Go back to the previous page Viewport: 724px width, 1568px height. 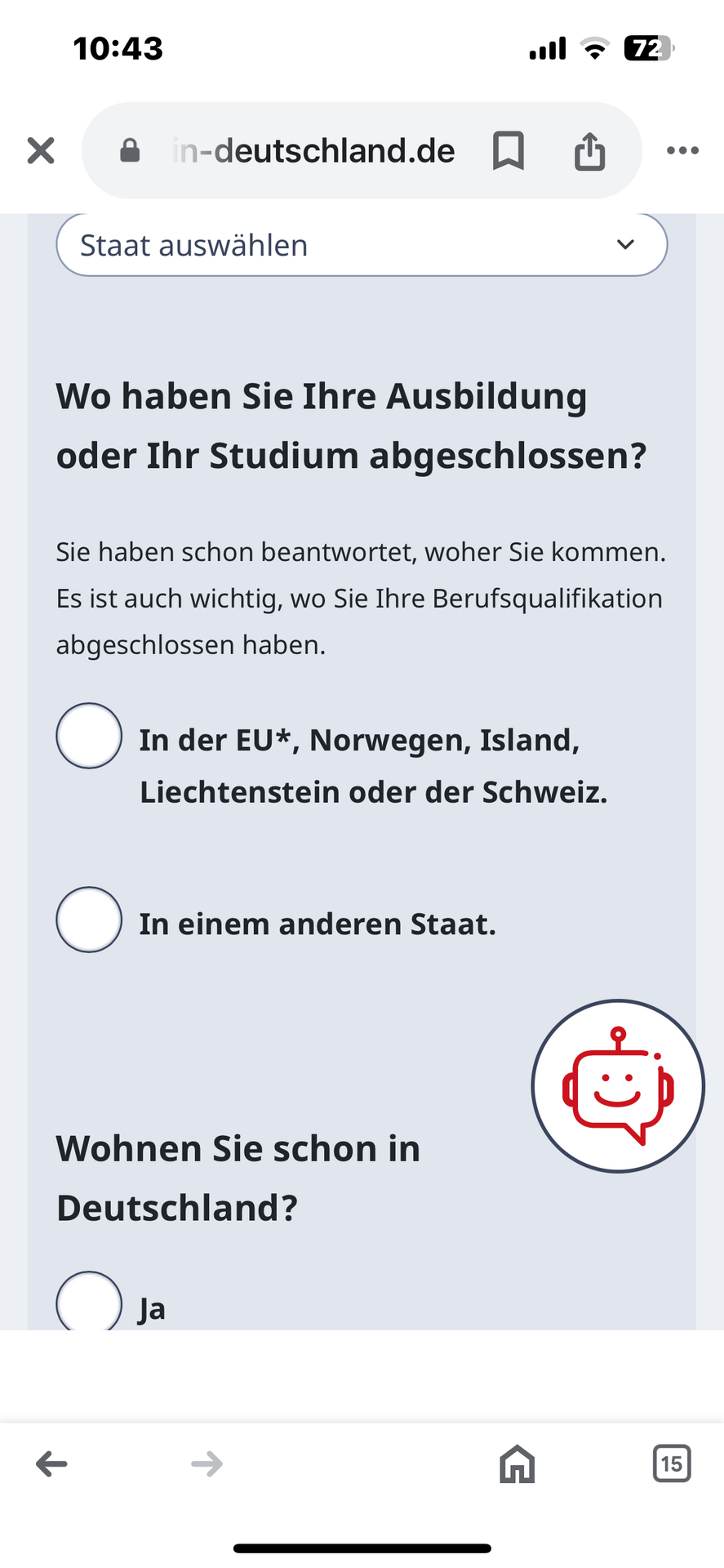coord(51,1464)
